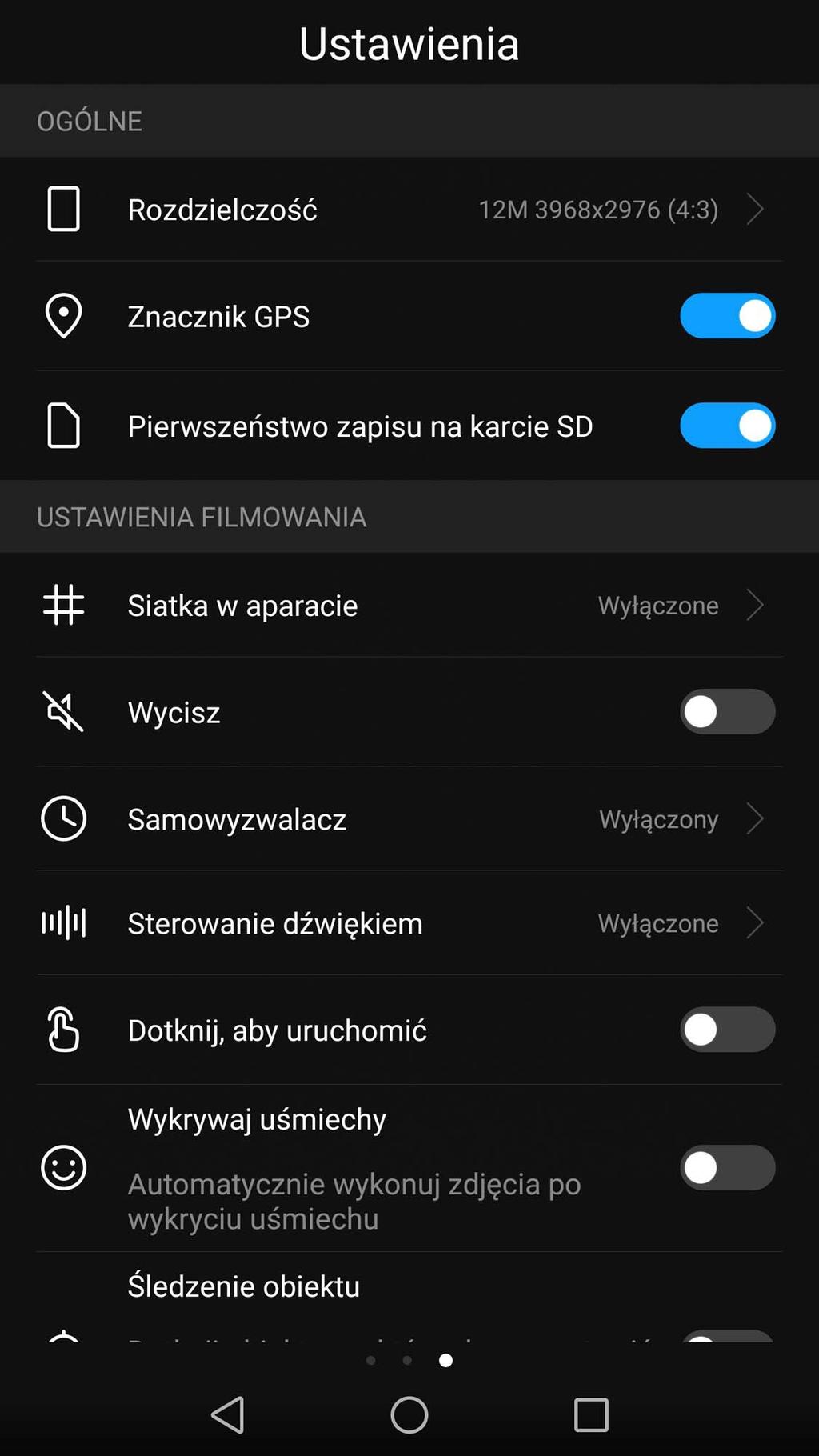
Task: Turn off the Znacznik GPS switch
Action: point(727,316)
